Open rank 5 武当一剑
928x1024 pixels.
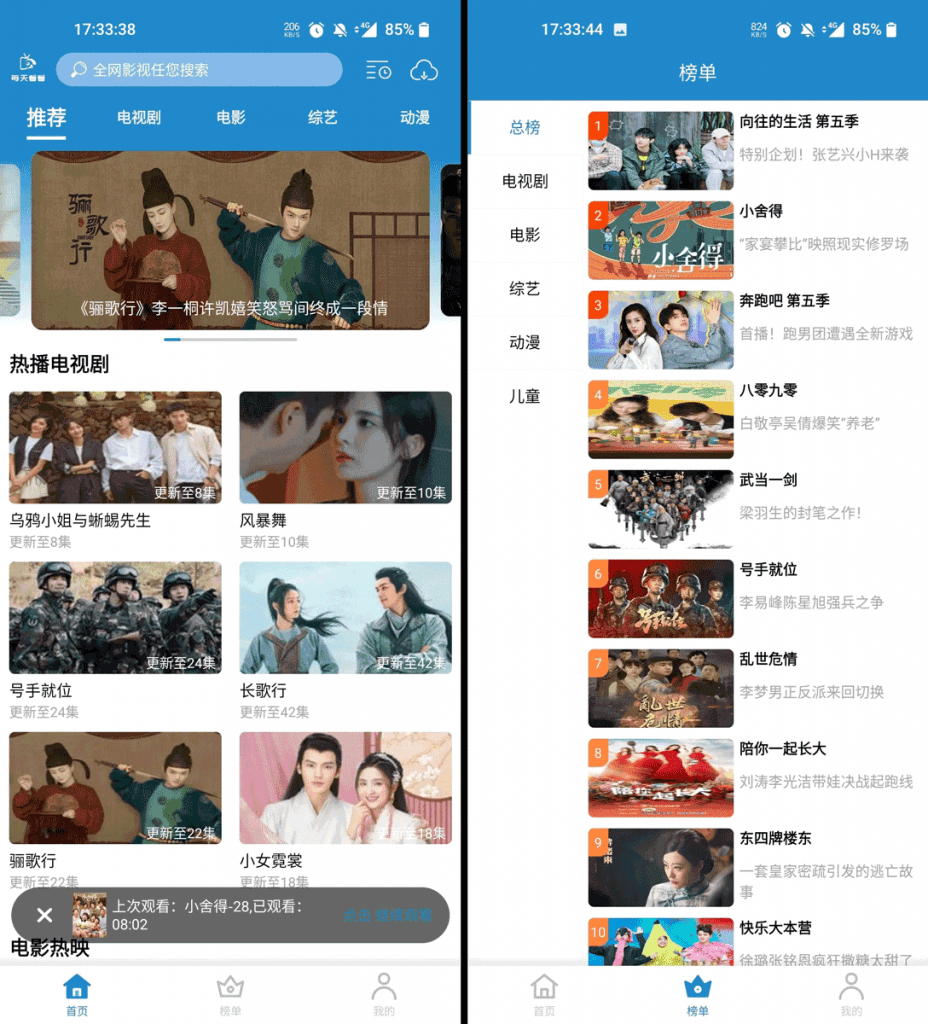tap(750, 509)
